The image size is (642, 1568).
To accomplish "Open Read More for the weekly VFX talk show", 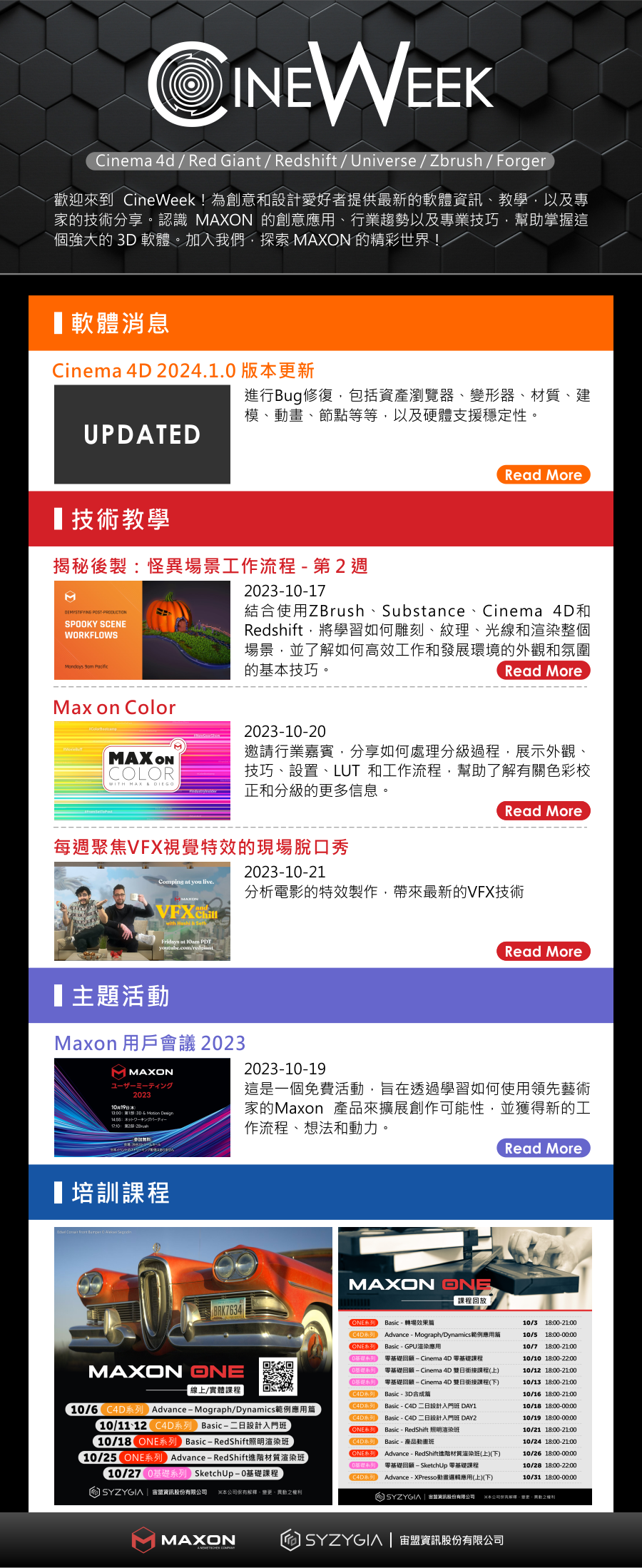I will tap(543, 952).
